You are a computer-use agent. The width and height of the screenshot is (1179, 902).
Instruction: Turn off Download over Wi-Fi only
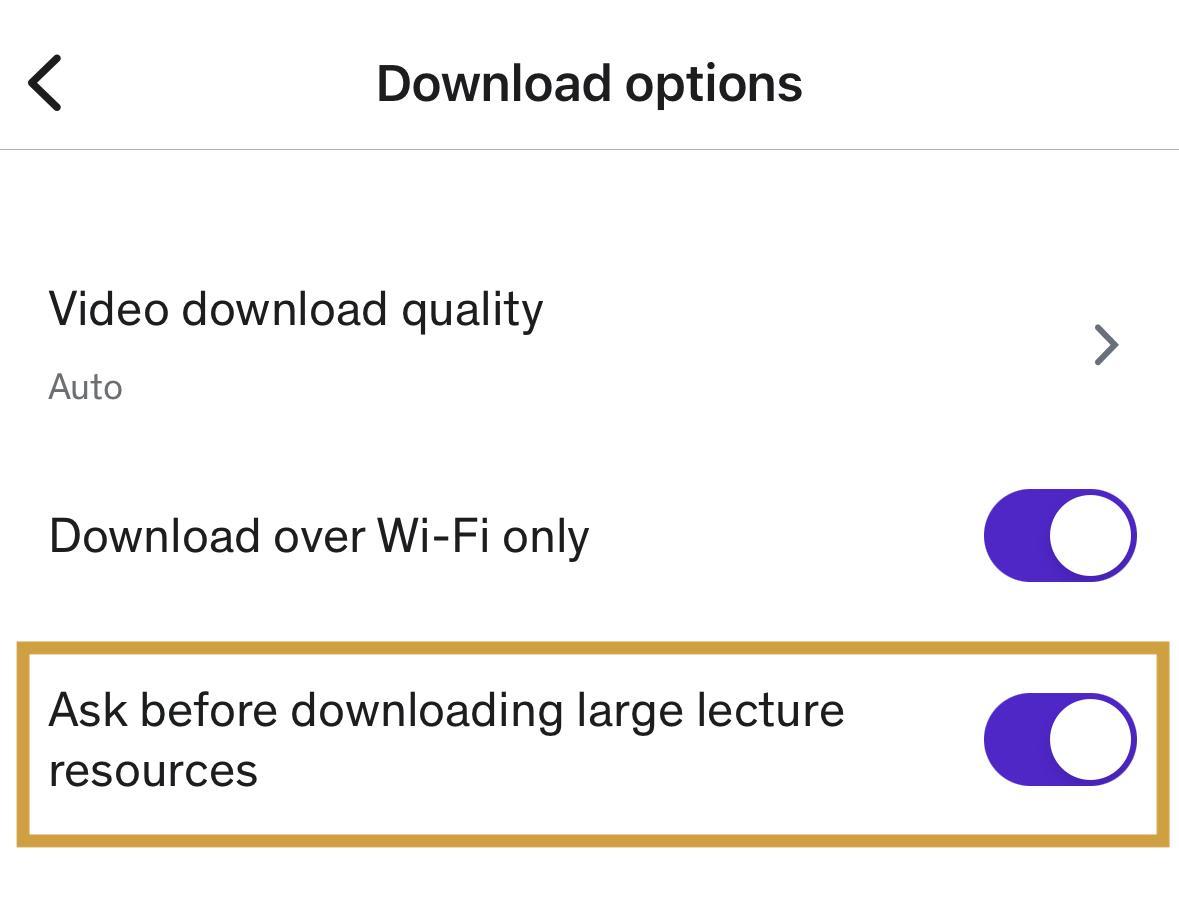point(1059,536)
